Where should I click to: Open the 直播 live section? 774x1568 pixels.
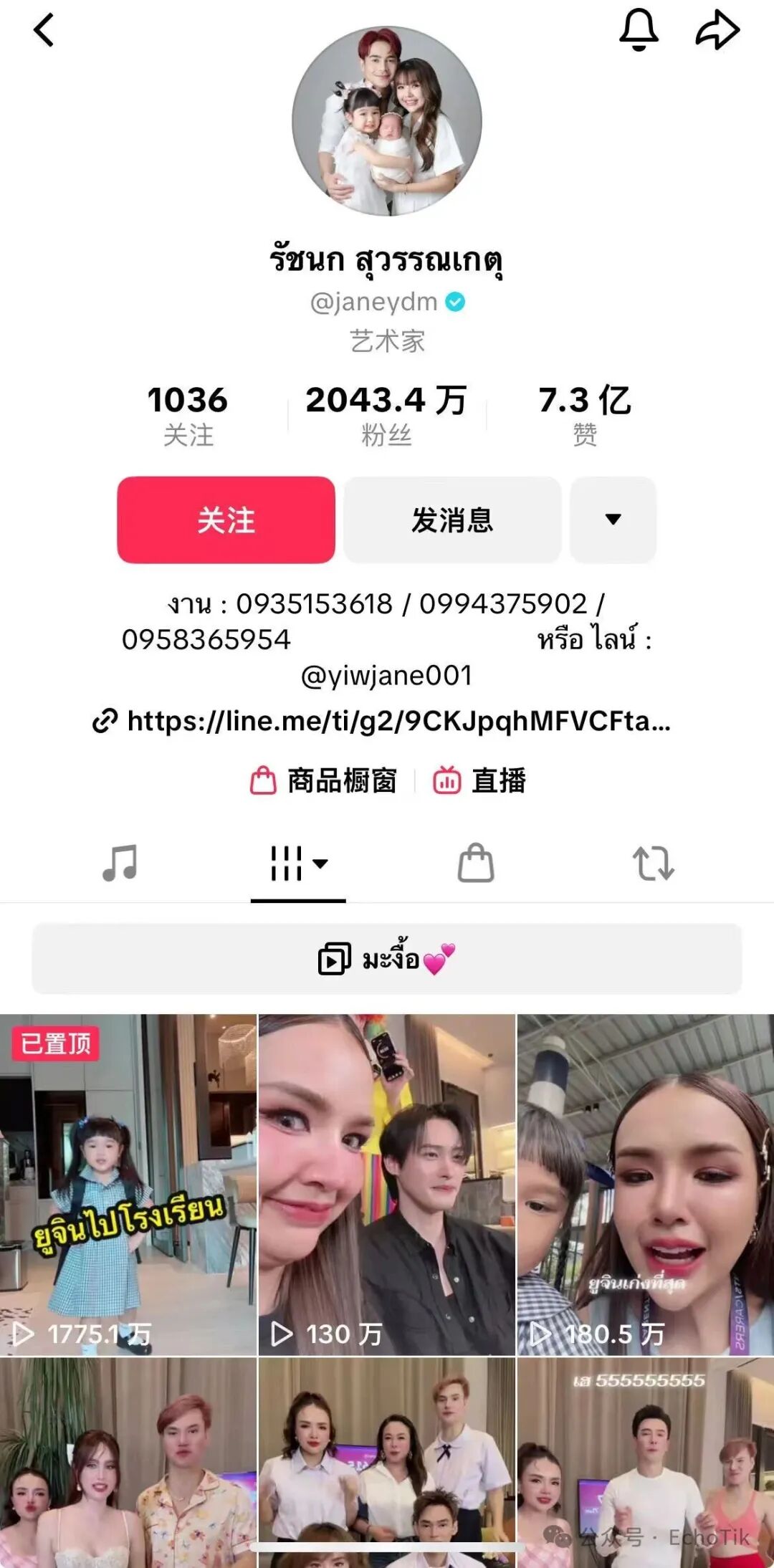(x=480, y=780)
